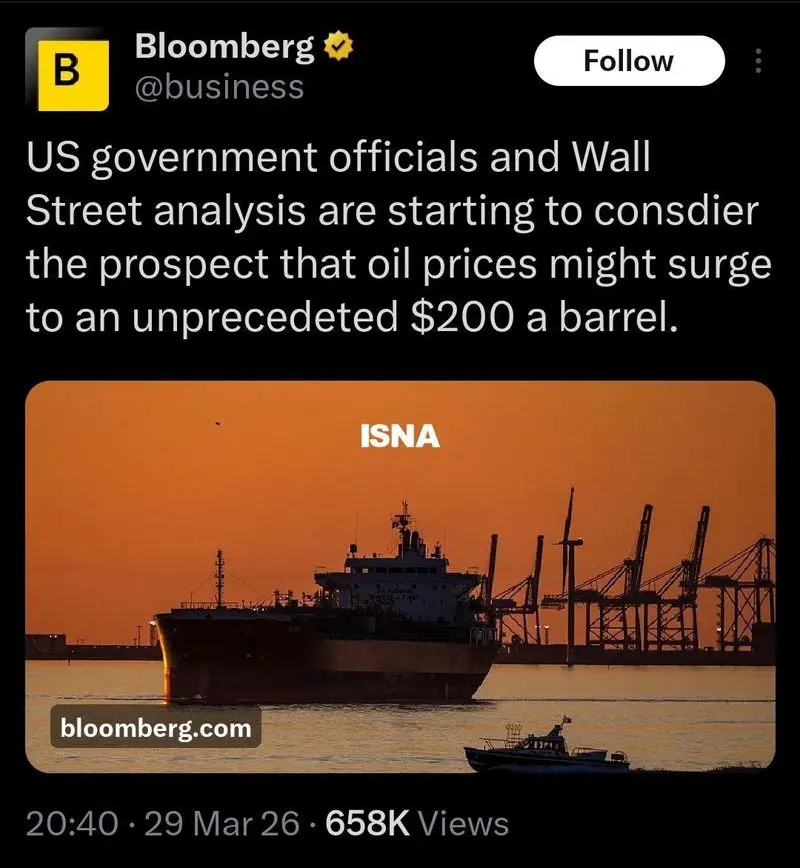Click the Follow button
Image resolution: width=800 pixels, height=868 pixels.
point(627,60)
